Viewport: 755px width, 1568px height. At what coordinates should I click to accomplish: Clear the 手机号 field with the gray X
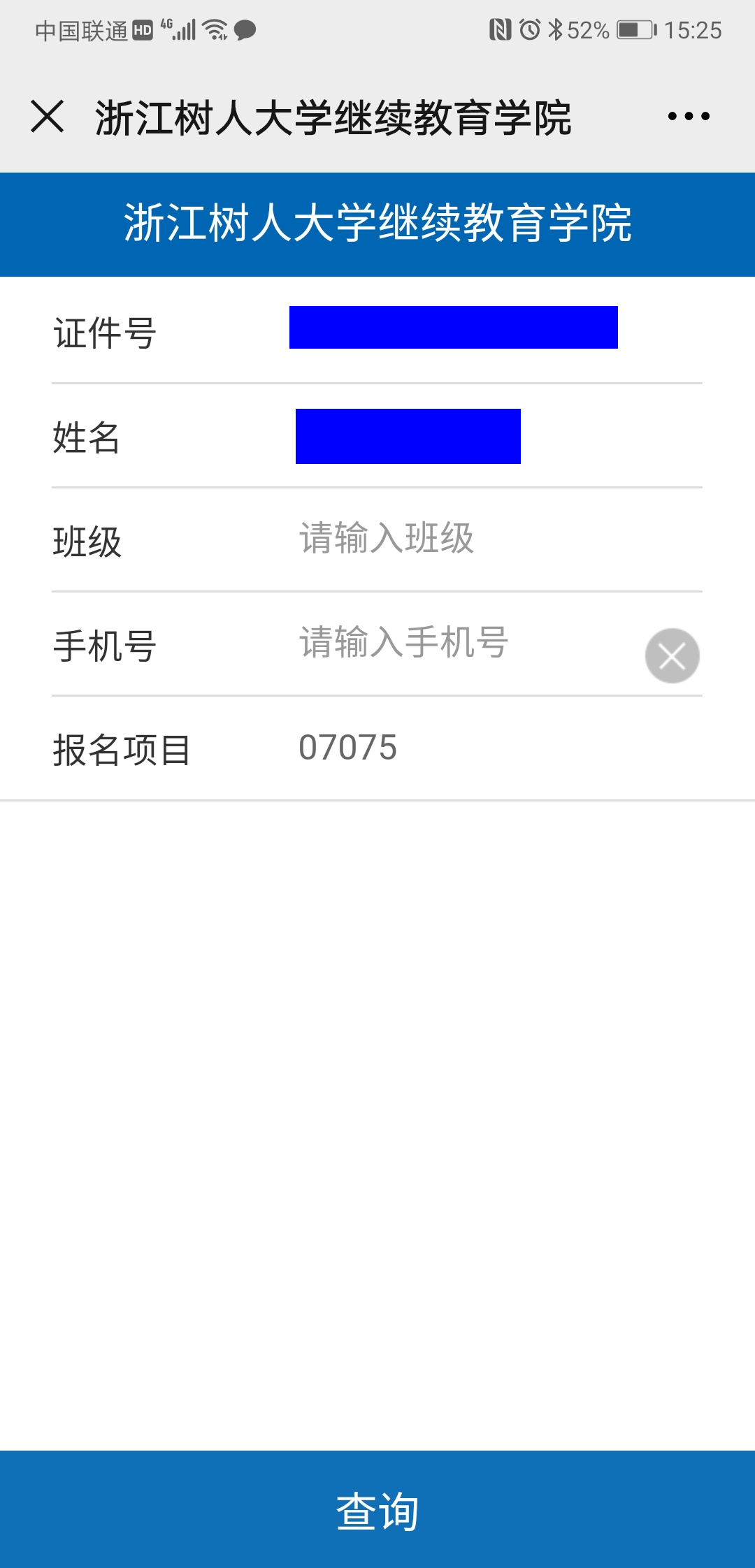click(672, 656)
